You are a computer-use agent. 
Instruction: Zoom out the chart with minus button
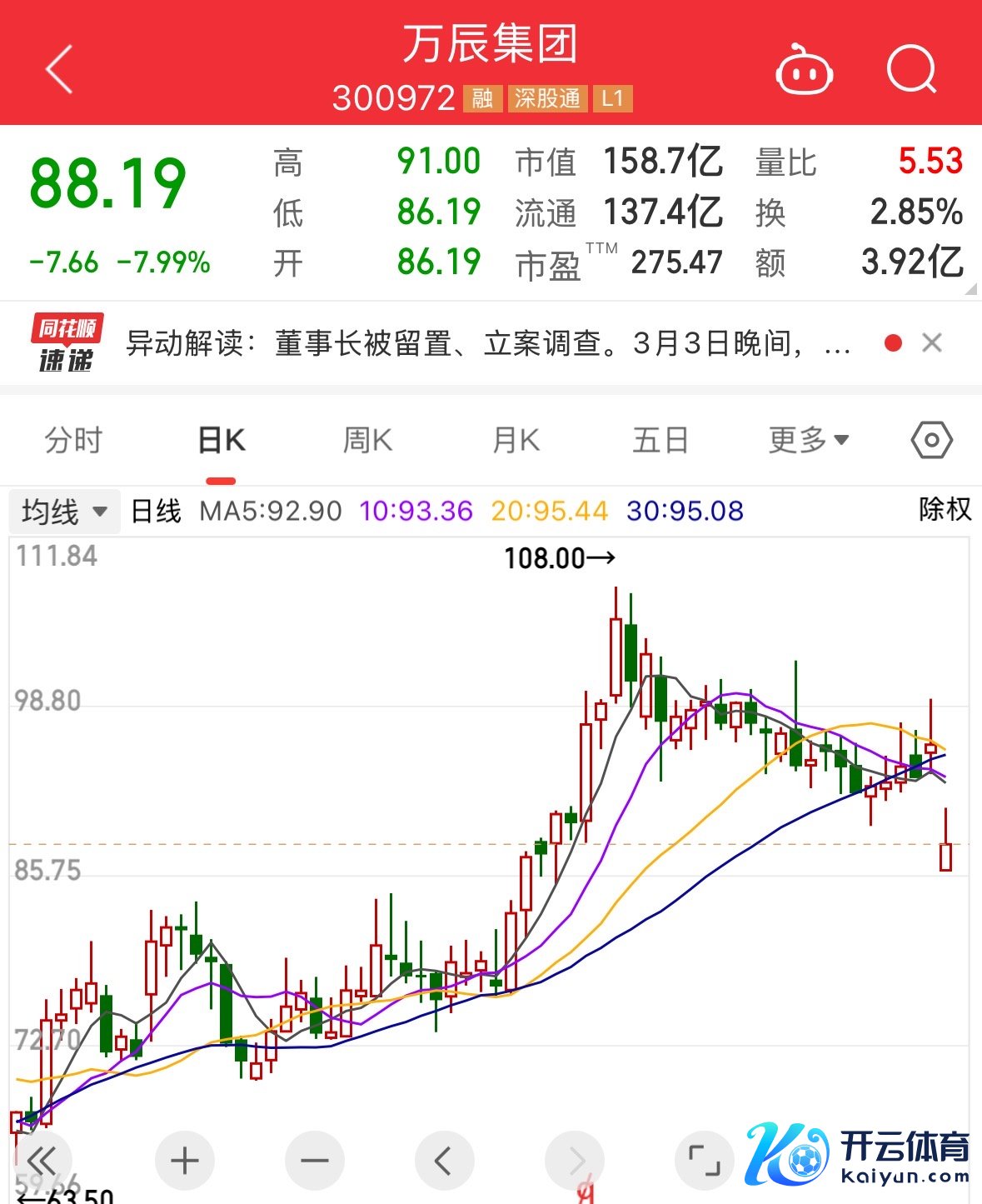(x=314, y=1160)
